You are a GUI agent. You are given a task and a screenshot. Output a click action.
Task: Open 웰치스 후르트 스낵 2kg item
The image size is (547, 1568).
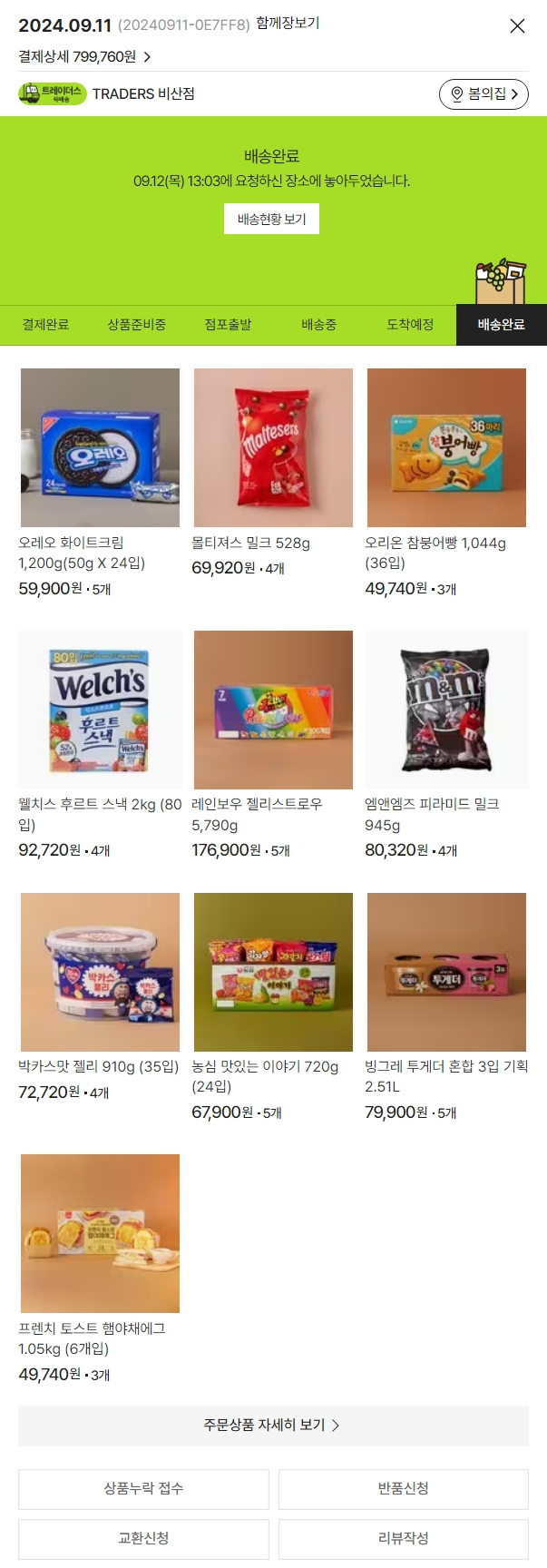click(x=100, y=710)
